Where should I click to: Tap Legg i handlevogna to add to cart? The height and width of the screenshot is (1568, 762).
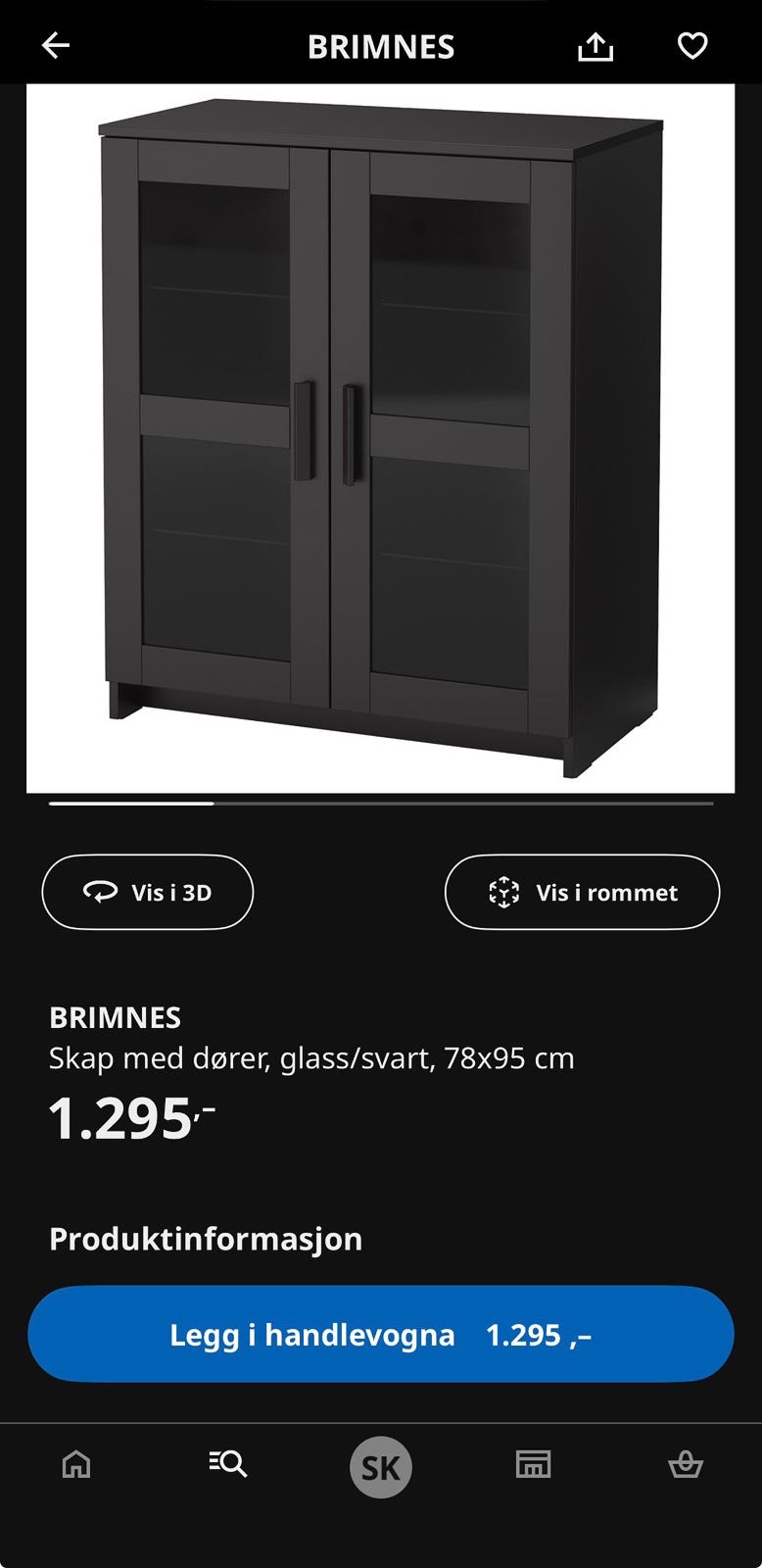(x=381, y=1334)
